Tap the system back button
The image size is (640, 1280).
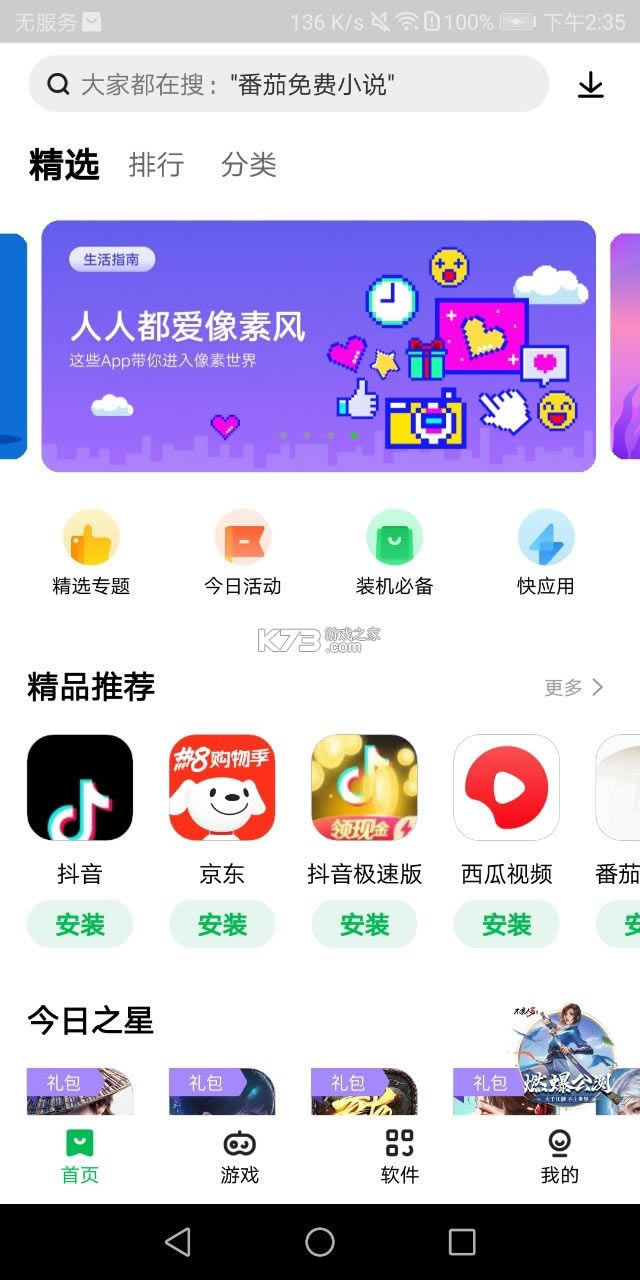178,1242
